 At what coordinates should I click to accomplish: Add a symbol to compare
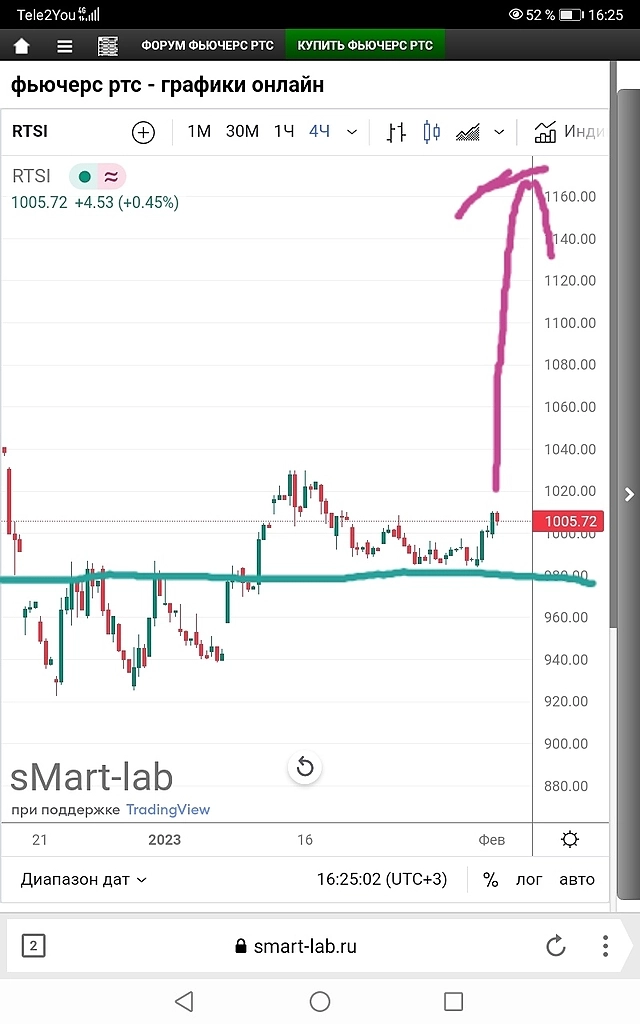(143, 132)
